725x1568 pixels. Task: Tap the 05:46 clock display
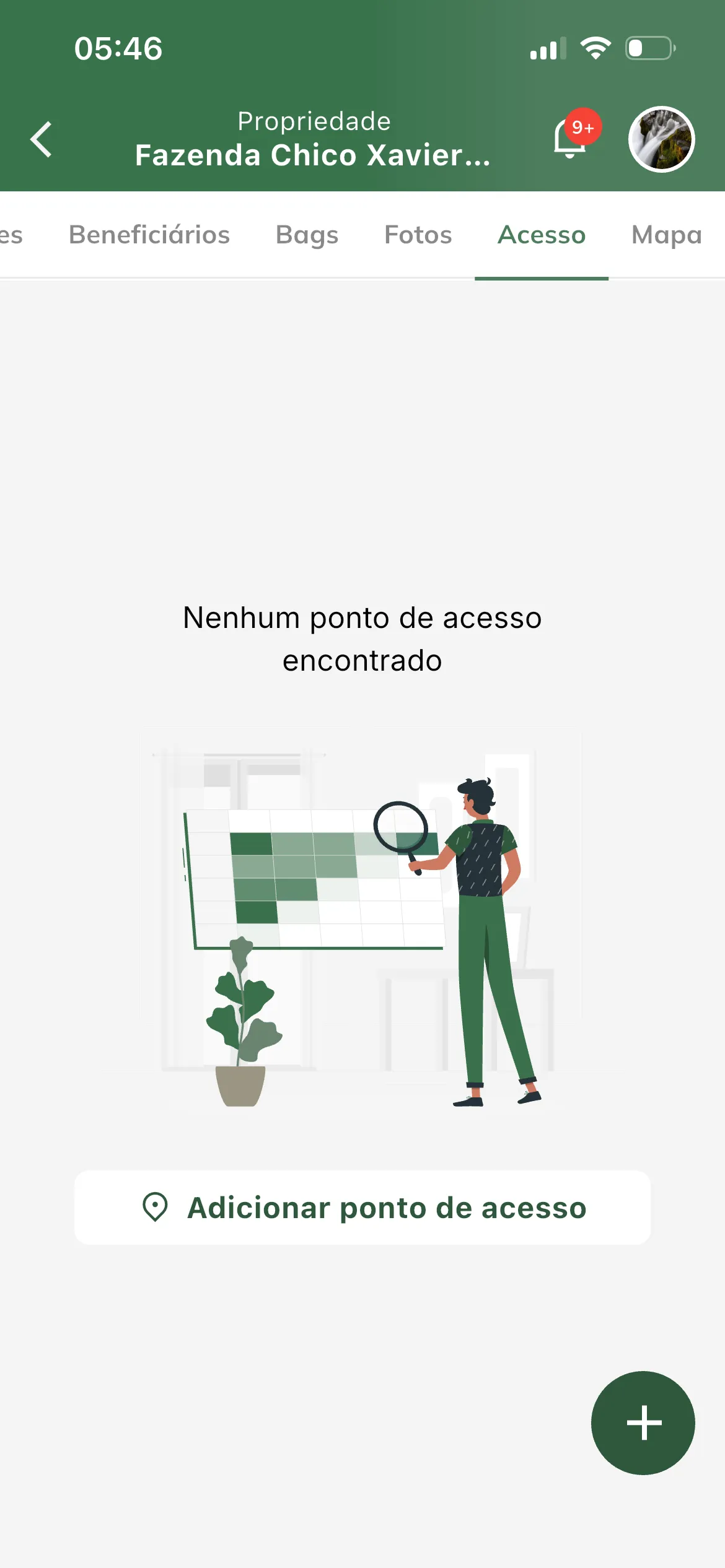tap(118, 48)
